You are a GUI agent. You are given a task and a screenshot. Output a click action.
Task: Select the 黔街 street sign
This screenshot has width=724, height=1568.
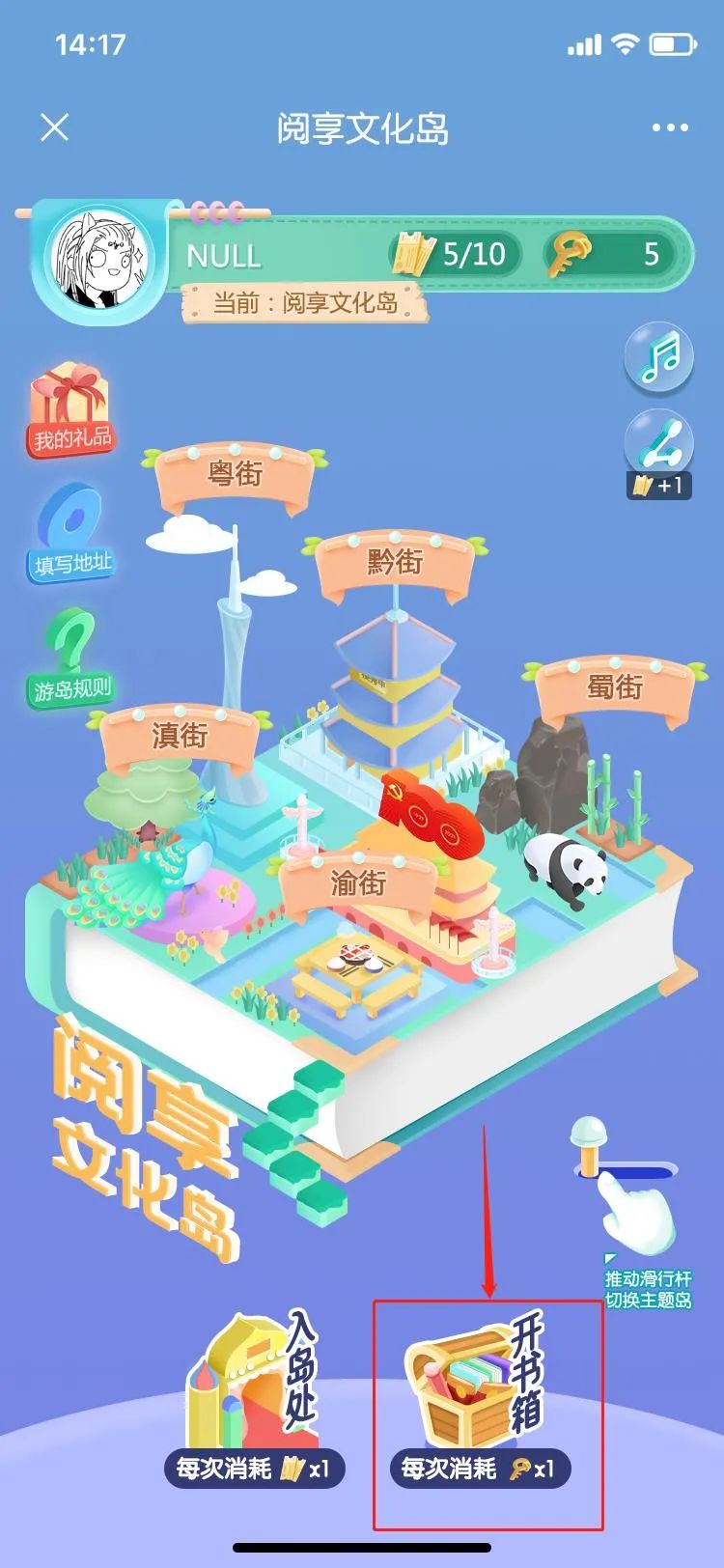(395, 562)
